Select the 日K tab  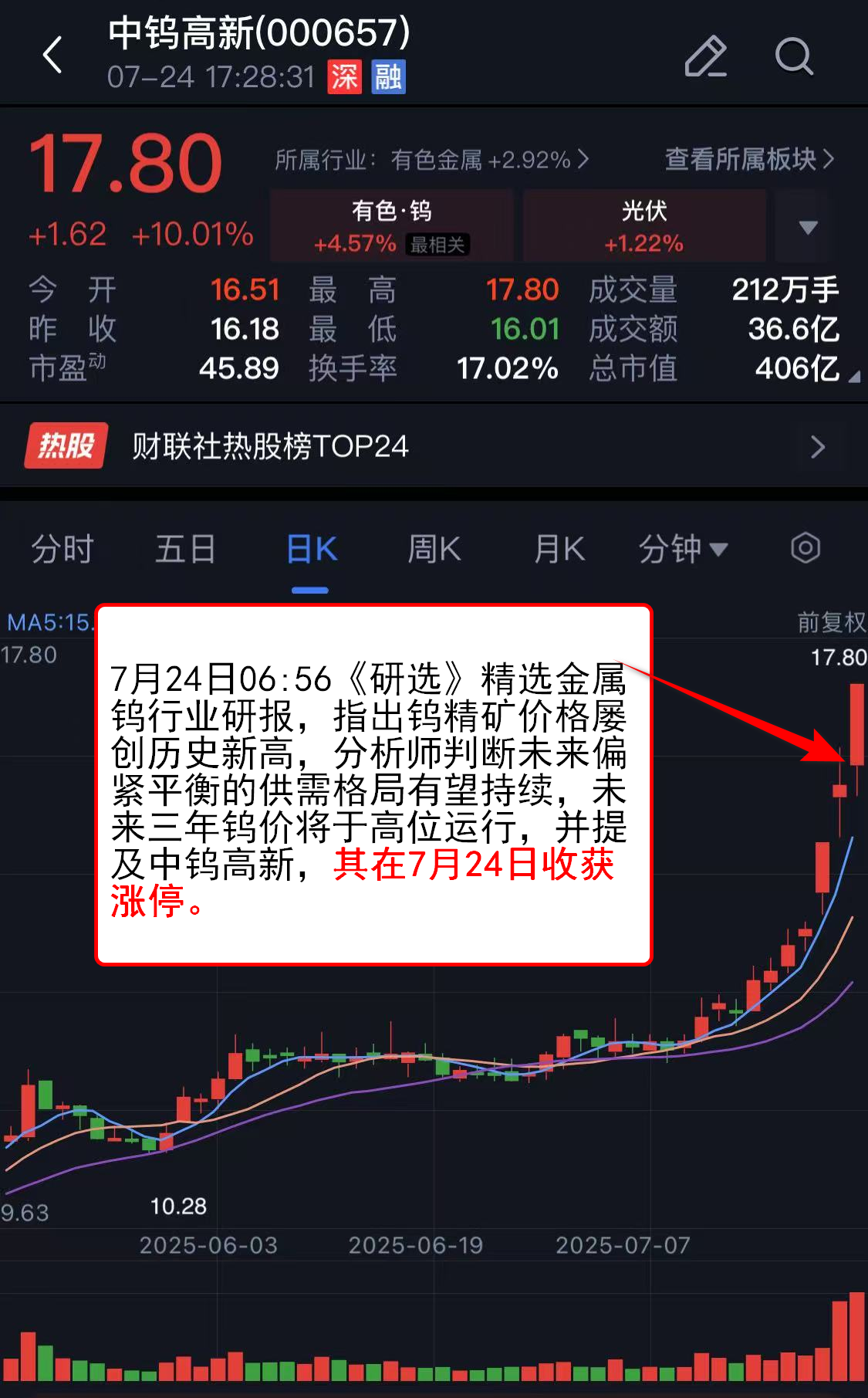tap(311, 550)
